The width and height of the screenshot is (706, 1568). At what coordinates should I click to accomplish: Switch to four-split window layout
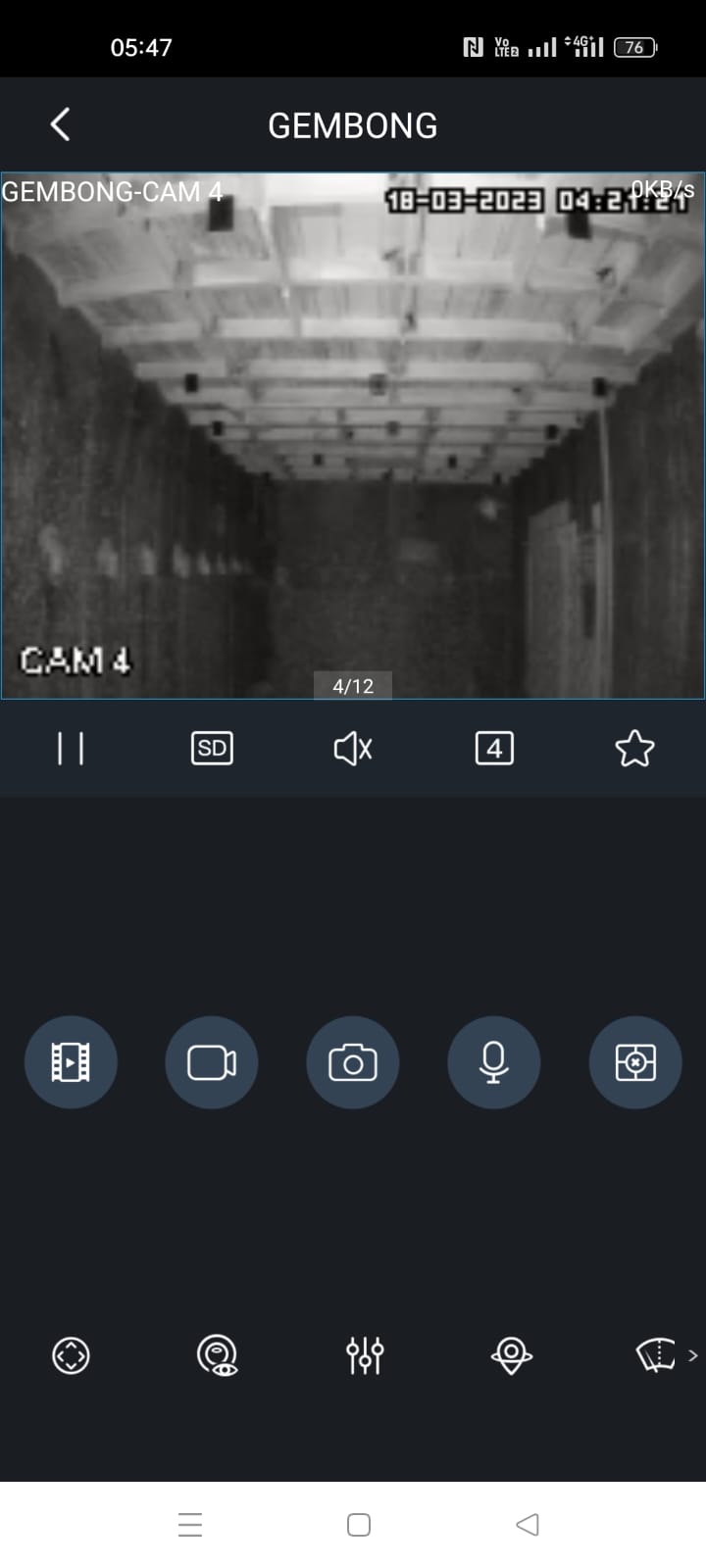494,749
